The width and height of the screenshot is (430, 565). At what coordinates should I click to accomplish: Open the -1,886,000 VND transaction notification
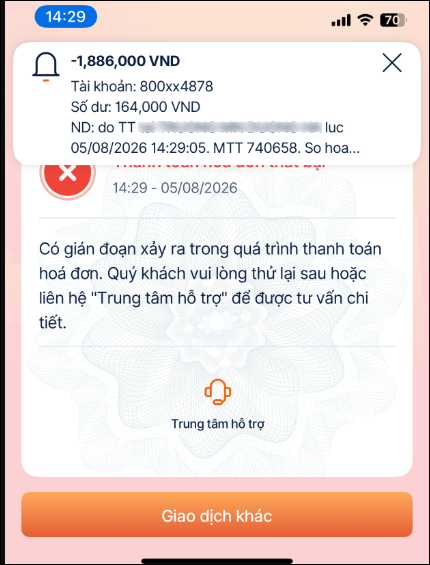pyautogui.click(x=217, y=103)
